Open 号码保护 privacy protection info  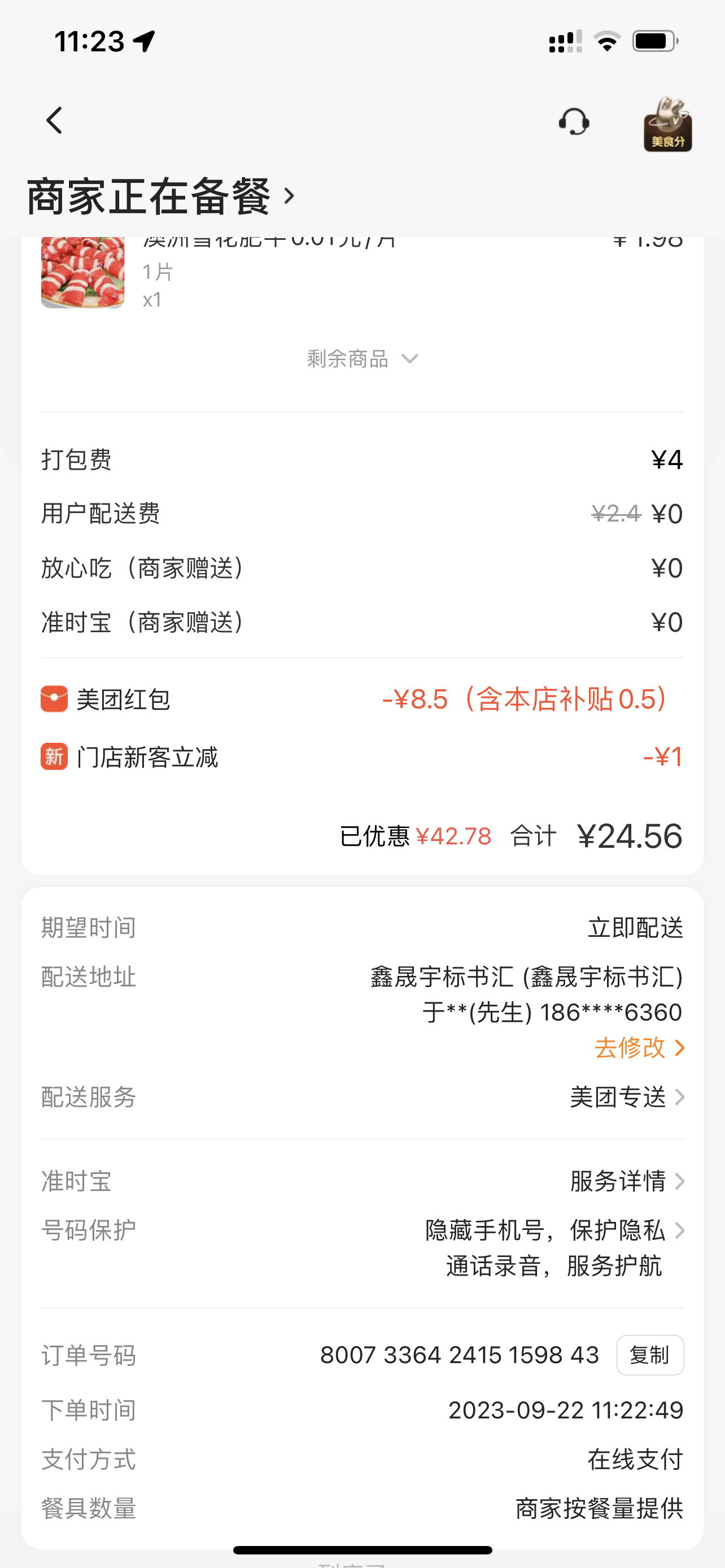(x=554, y=1248)
